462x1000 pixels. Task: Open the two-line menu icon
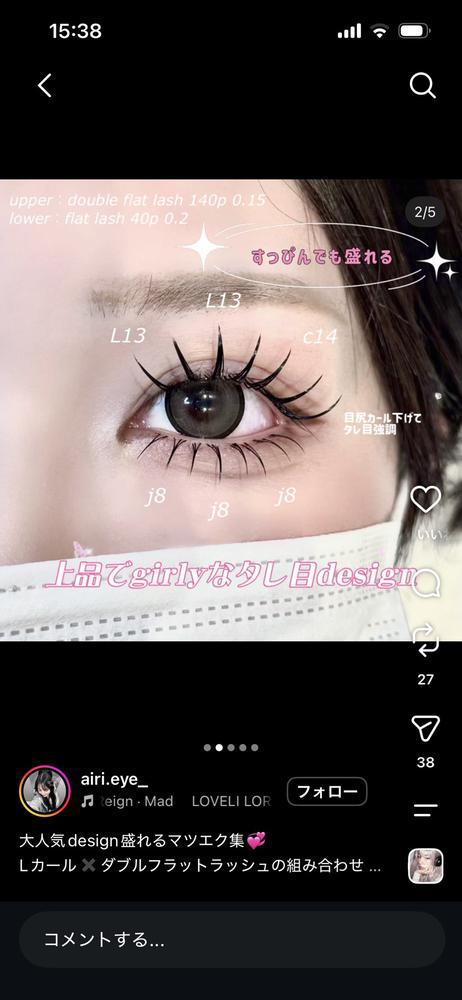pyautogui.click(x=425, y=811)
